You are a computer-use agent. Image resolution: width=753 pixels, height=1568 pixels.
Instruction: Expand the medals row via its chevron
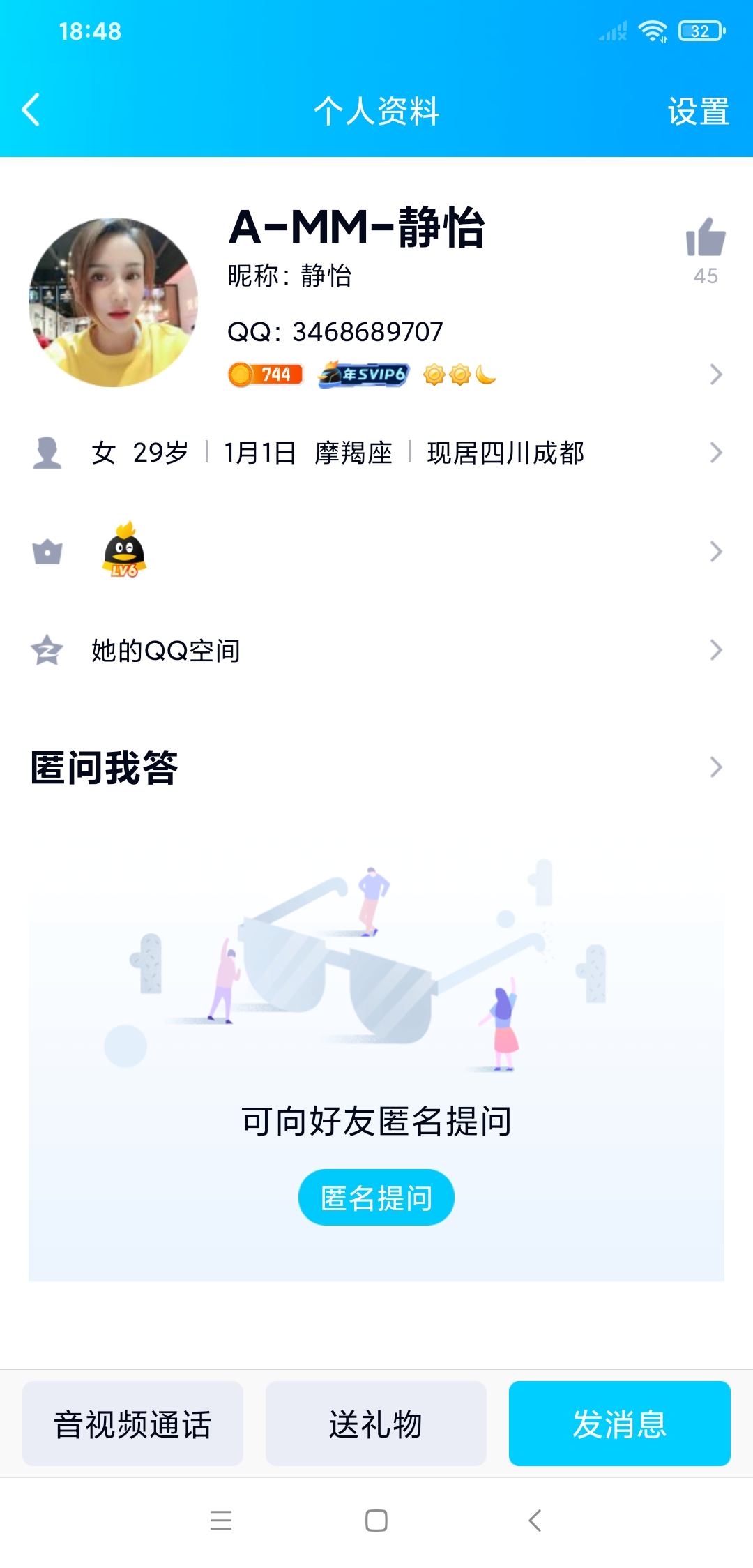pyautogui.click(x=715, y=375)
